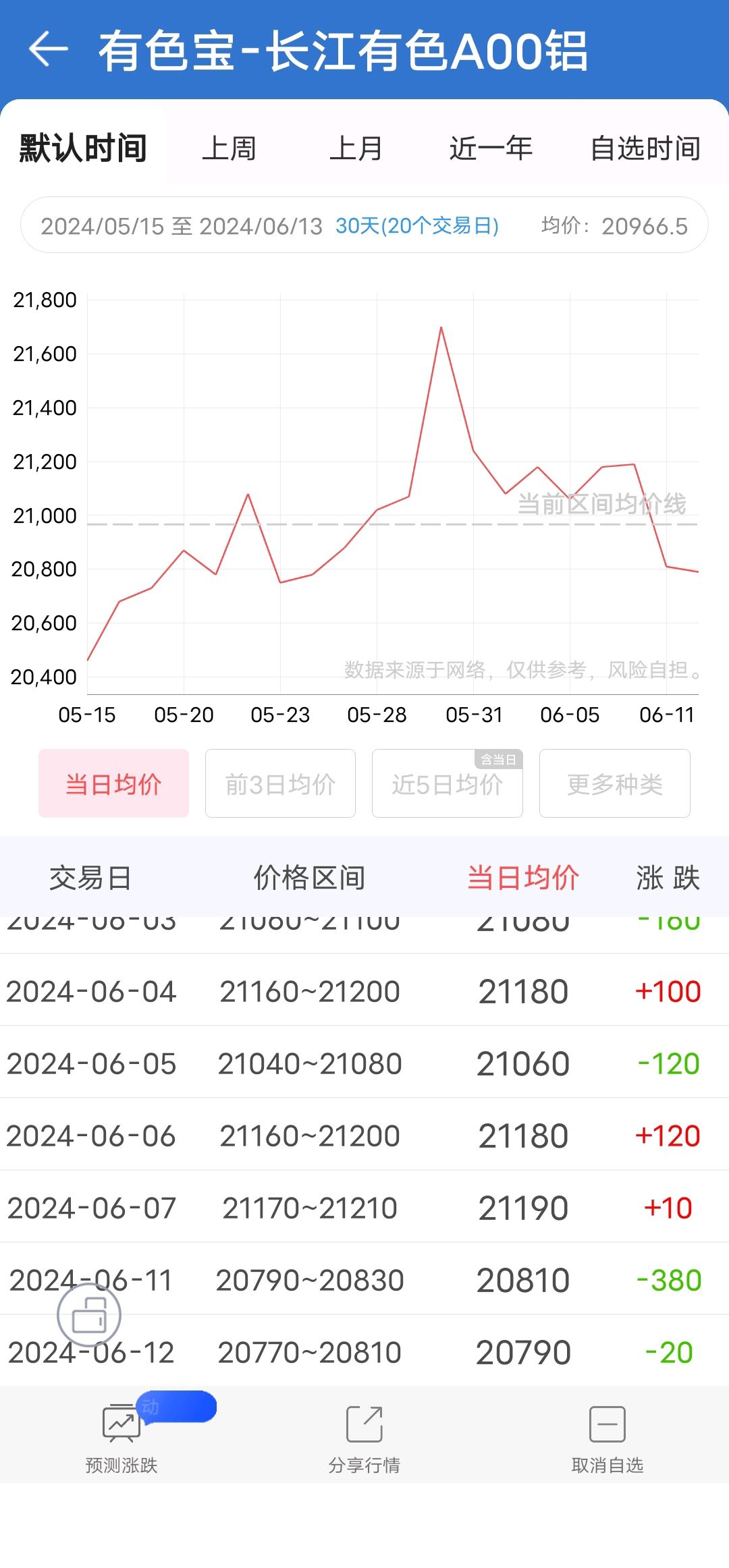Switch to the 上周 tab
The width and height of the screenshot is (729, 1568).
(x=230, y=148)
